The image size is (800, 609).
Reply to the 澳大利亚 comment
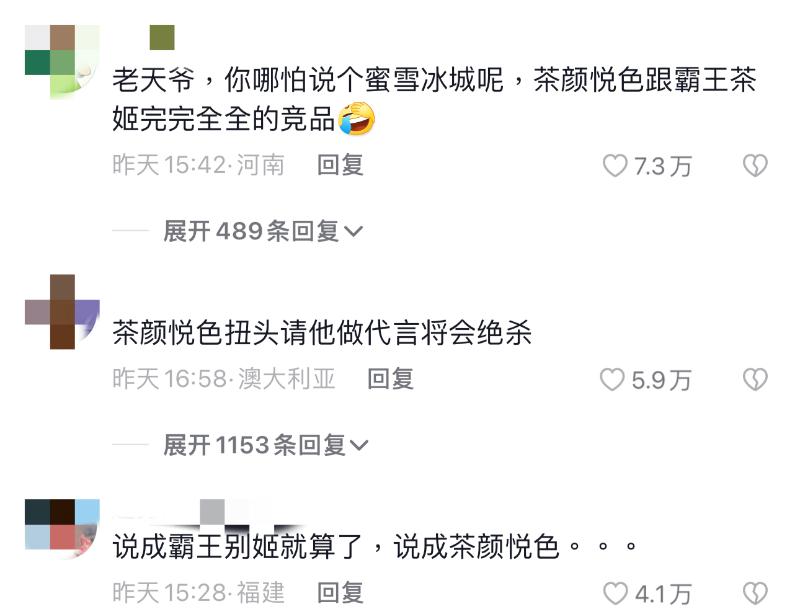[x=390, y=379]
